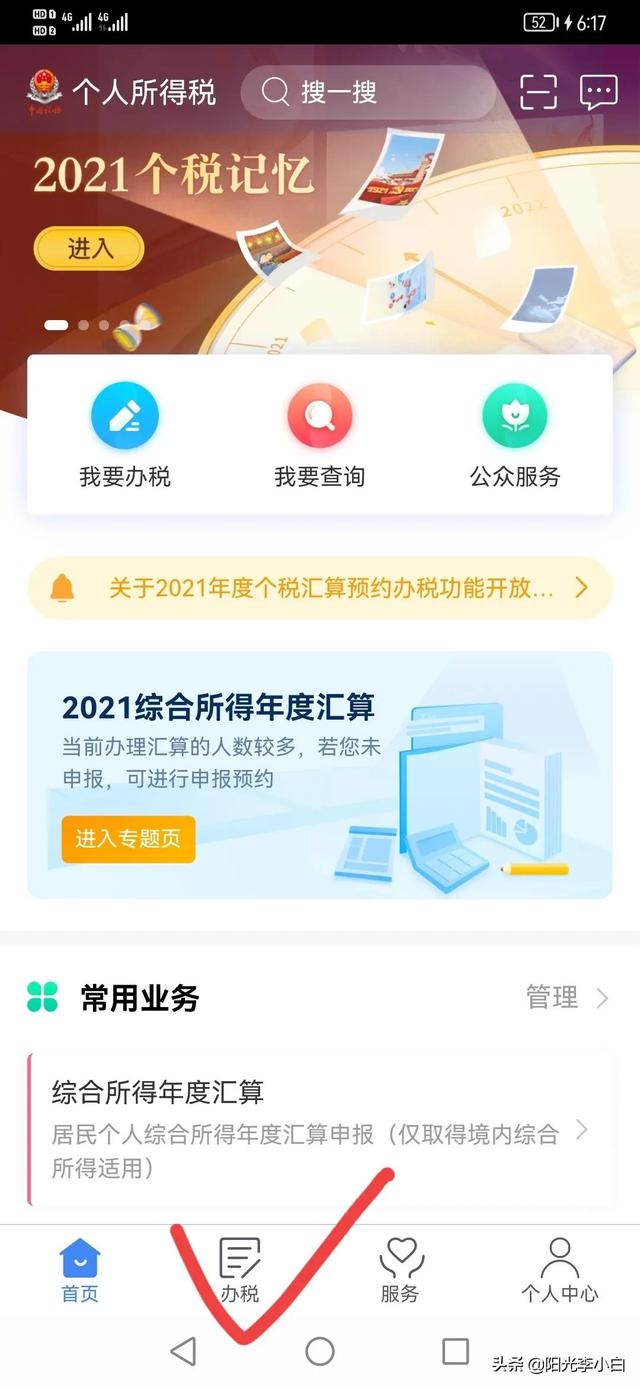This screenshot has height=1387, width=640.
Task: Switch to the 首页 tab
Action: (80, 1270)
